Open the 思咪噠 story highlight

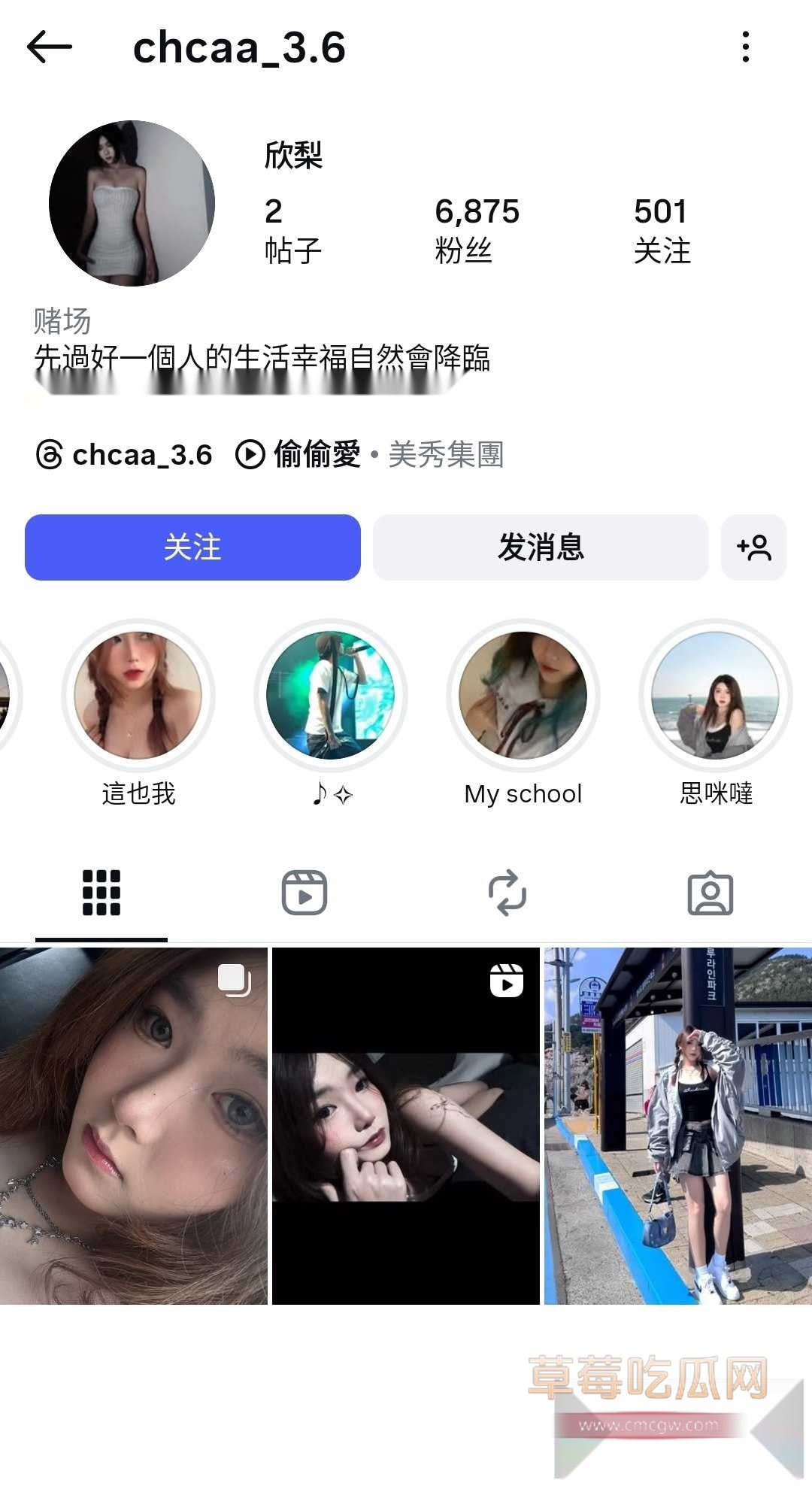tap(715, 696)
